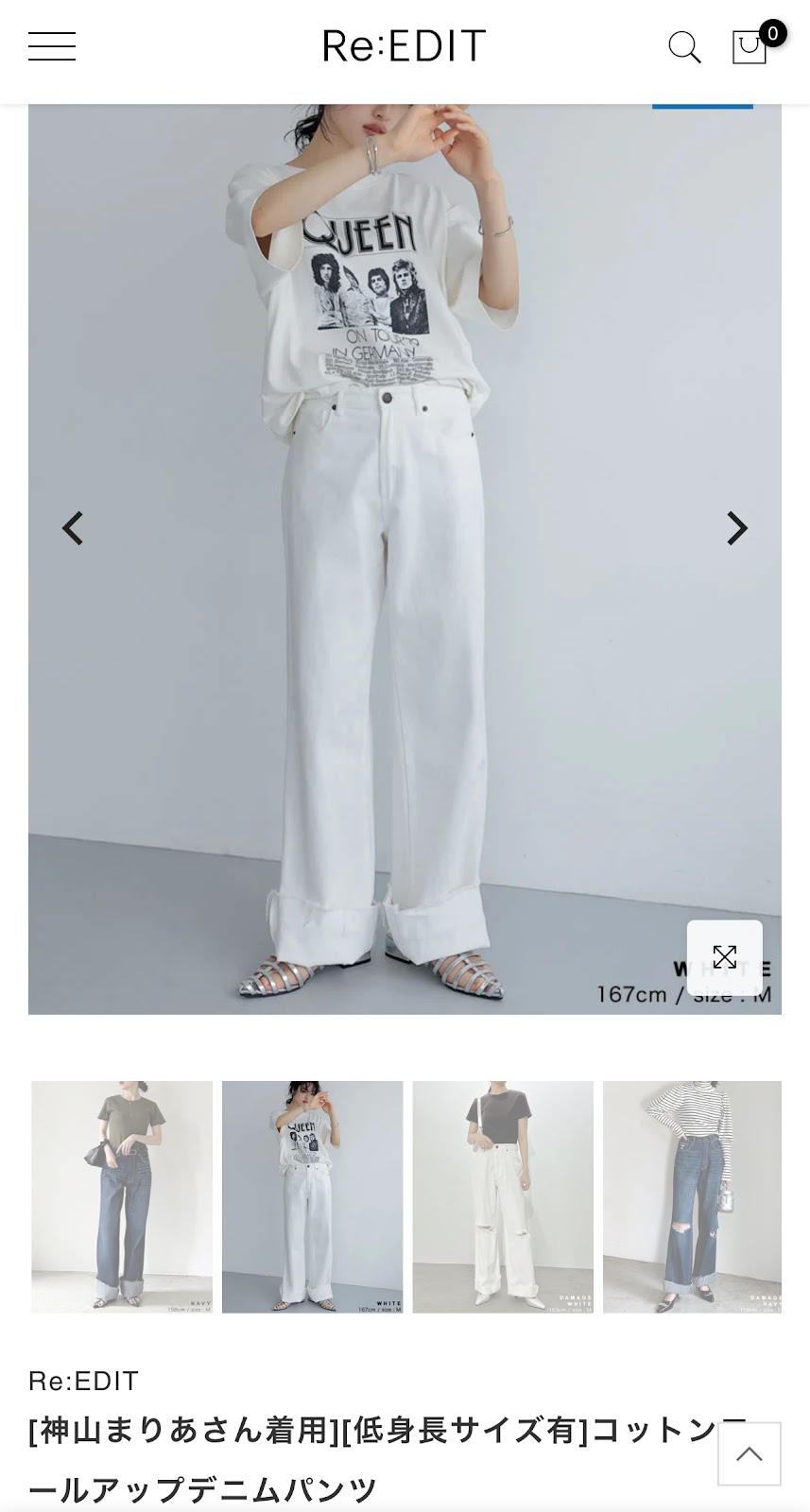Open the hamburger menu

52,46
